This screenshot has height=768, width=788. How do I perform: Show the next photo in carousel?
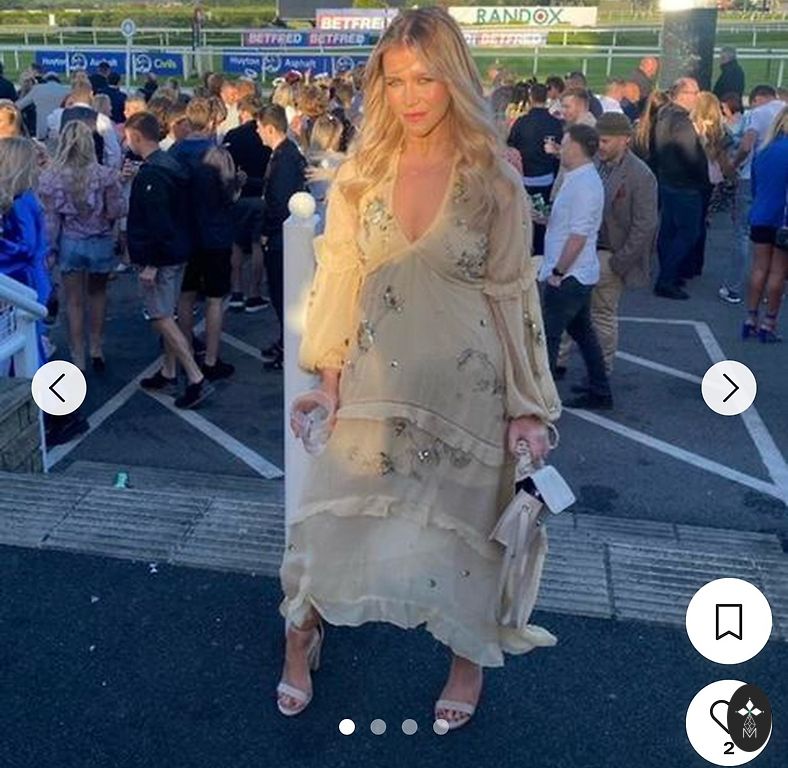click(728, 388)
